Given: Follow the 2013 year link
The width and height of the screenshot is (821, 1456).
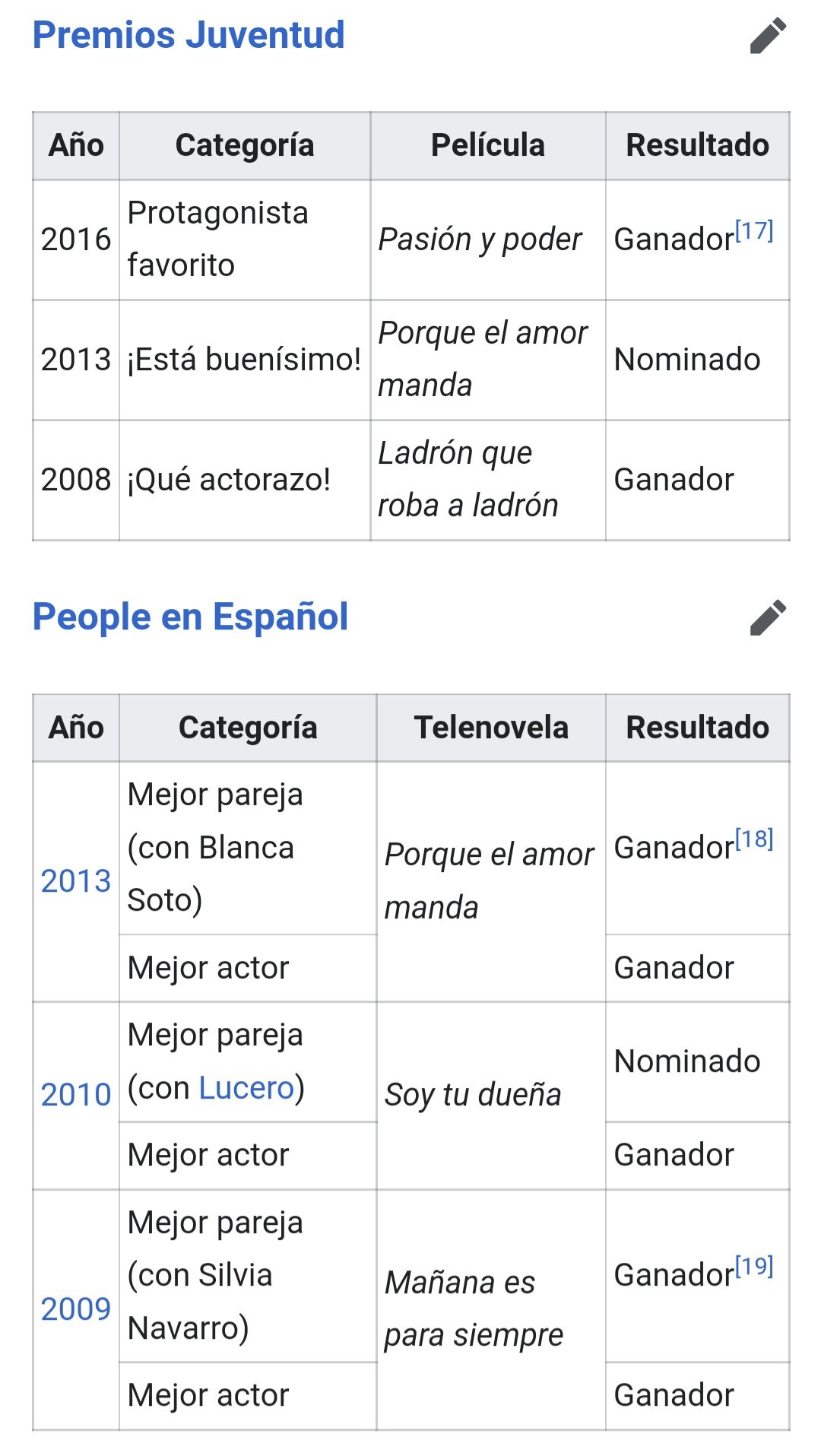Looking at the screenshot, I should tap(76, 881).
